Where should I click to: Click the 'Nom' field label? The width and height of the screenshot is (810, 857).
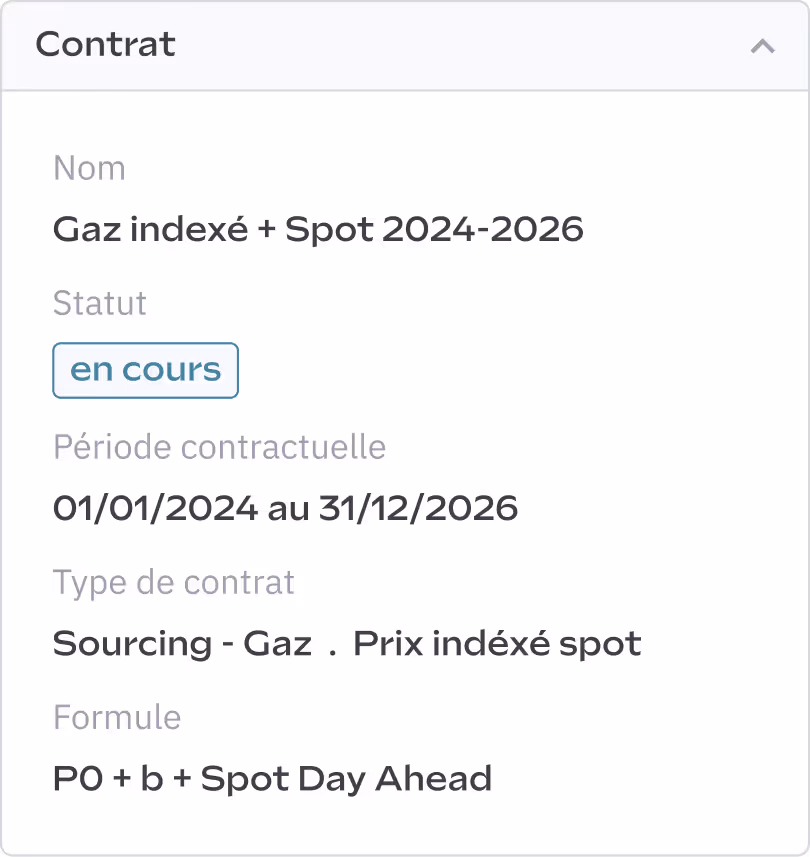coord(89,168)
